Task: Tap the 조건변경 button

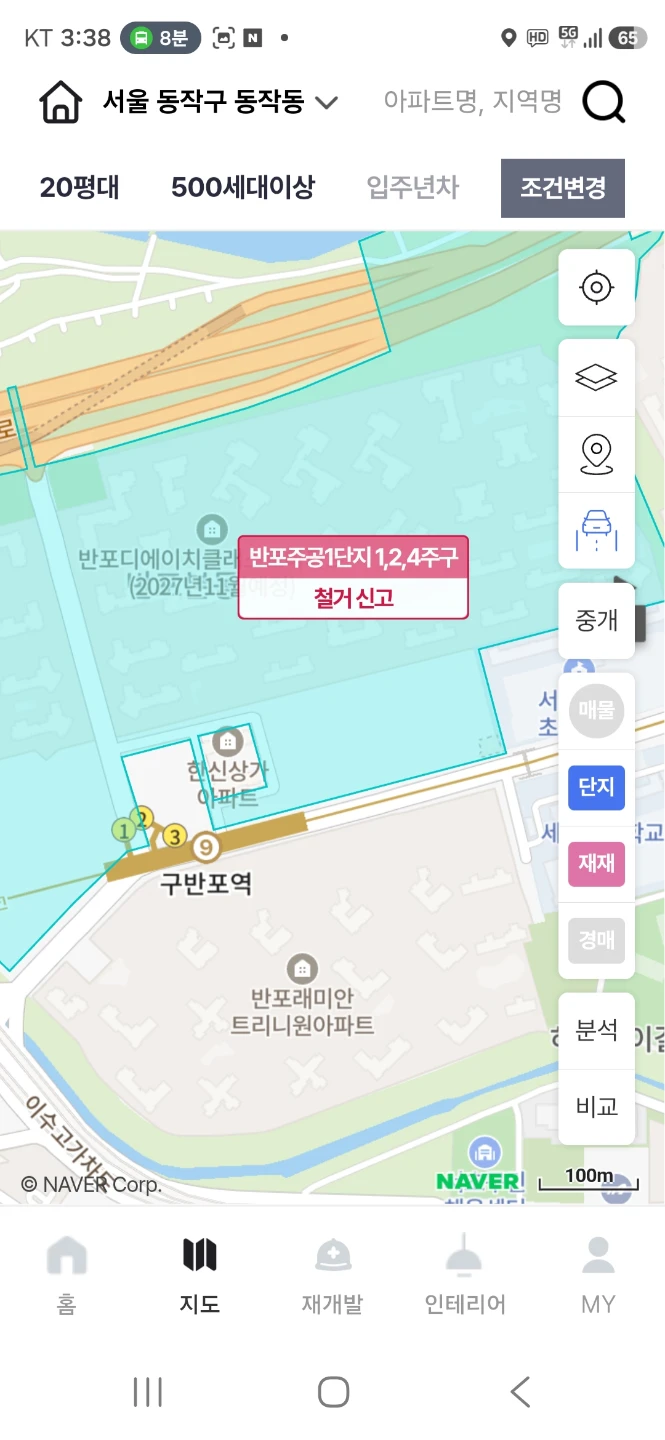Action: pyautogui.click(x=563, y=188)
